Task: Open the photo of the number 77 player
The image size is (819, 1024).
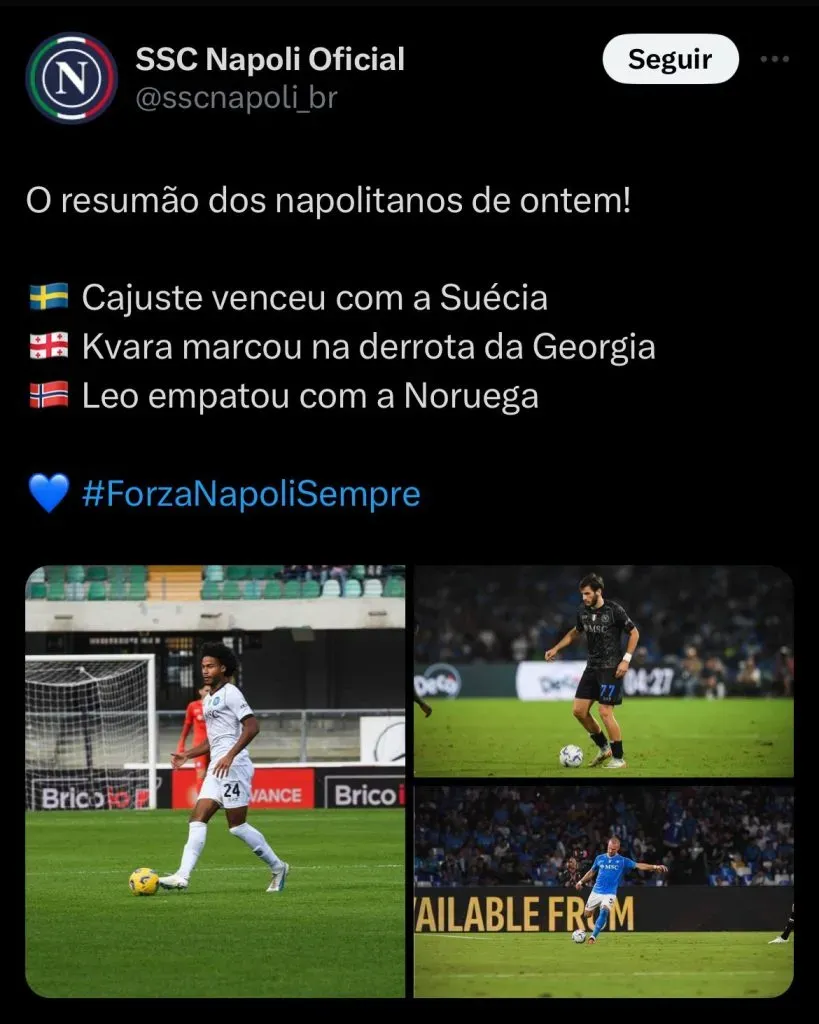Action: coord(604,672)
